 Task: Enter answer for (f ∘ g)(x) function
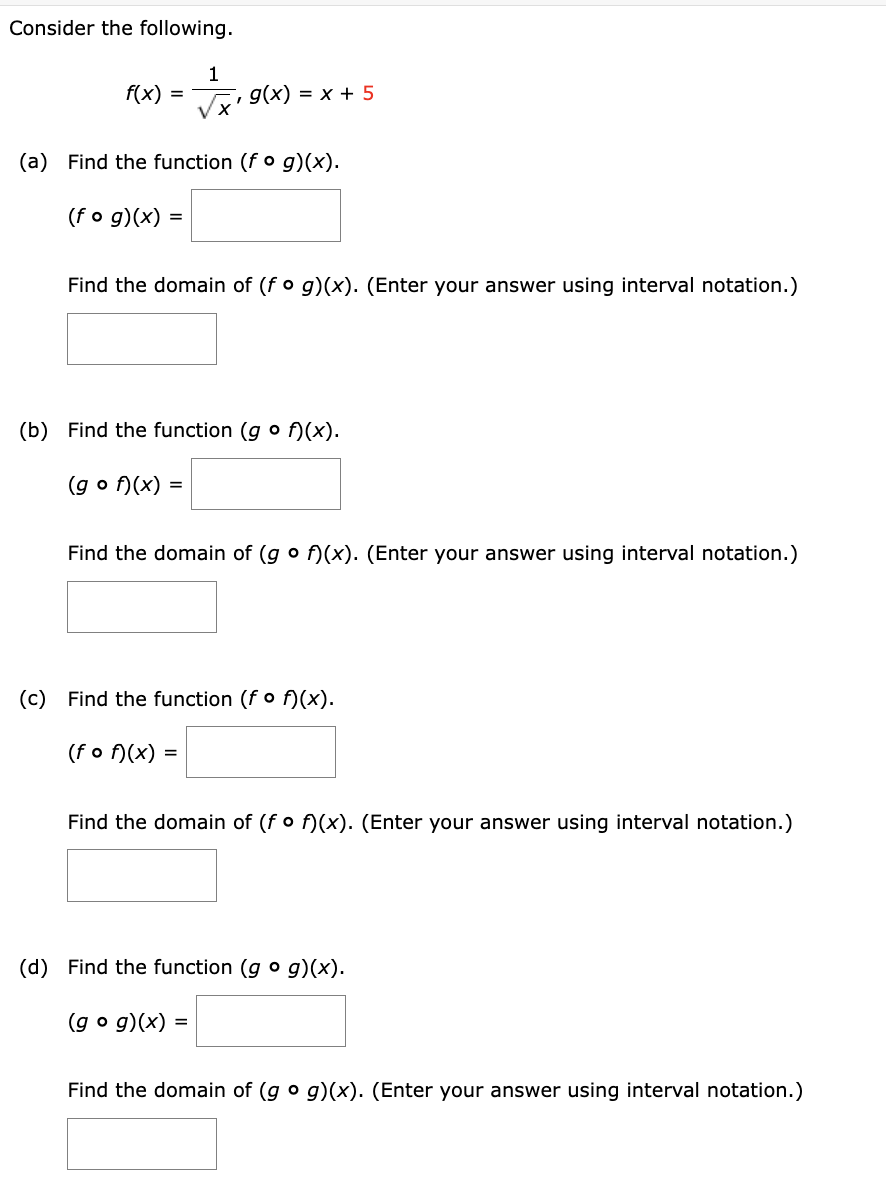tap(265, 216)
